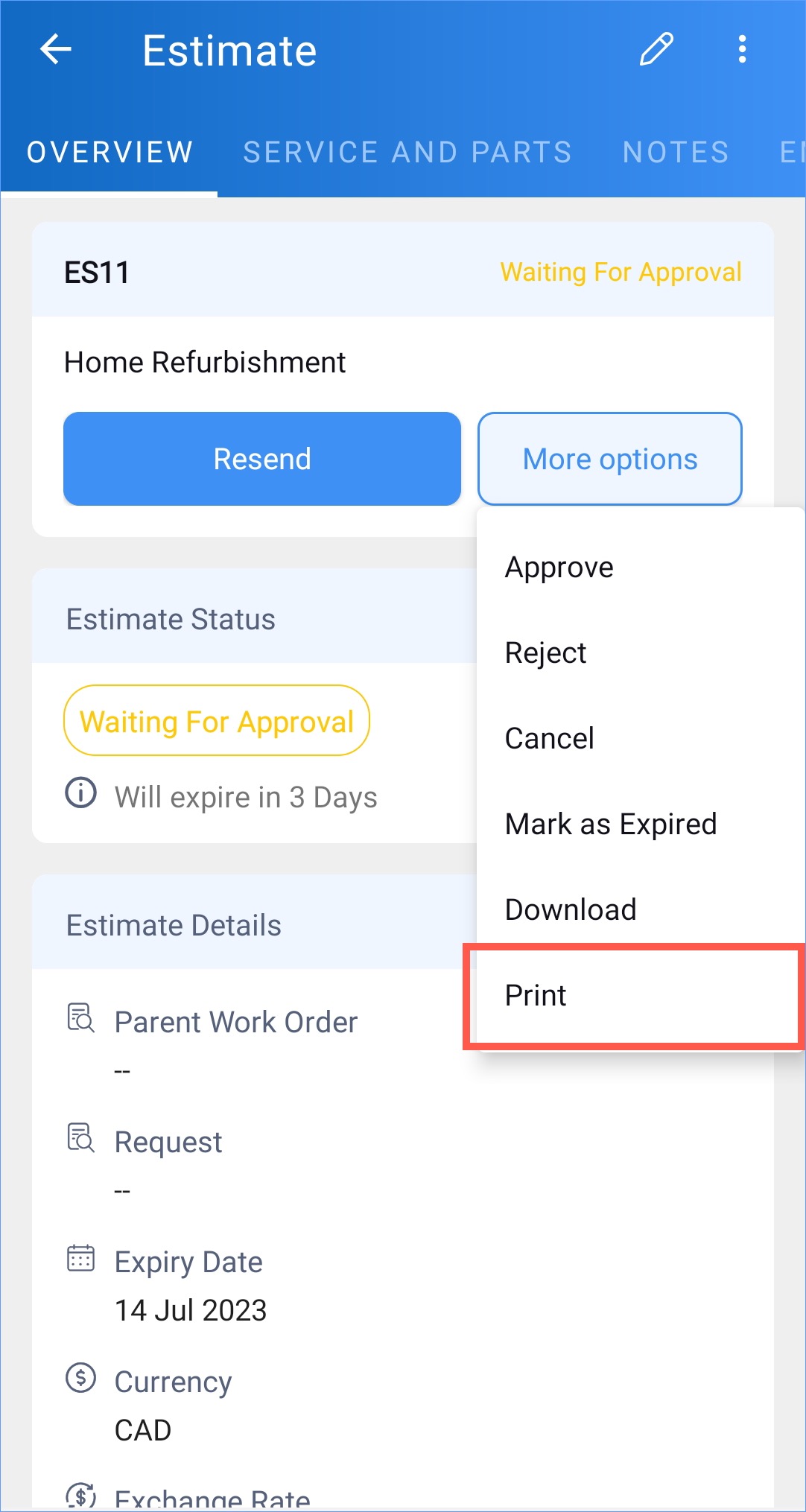Download the estimate from the menu

(x=571, y=910)
